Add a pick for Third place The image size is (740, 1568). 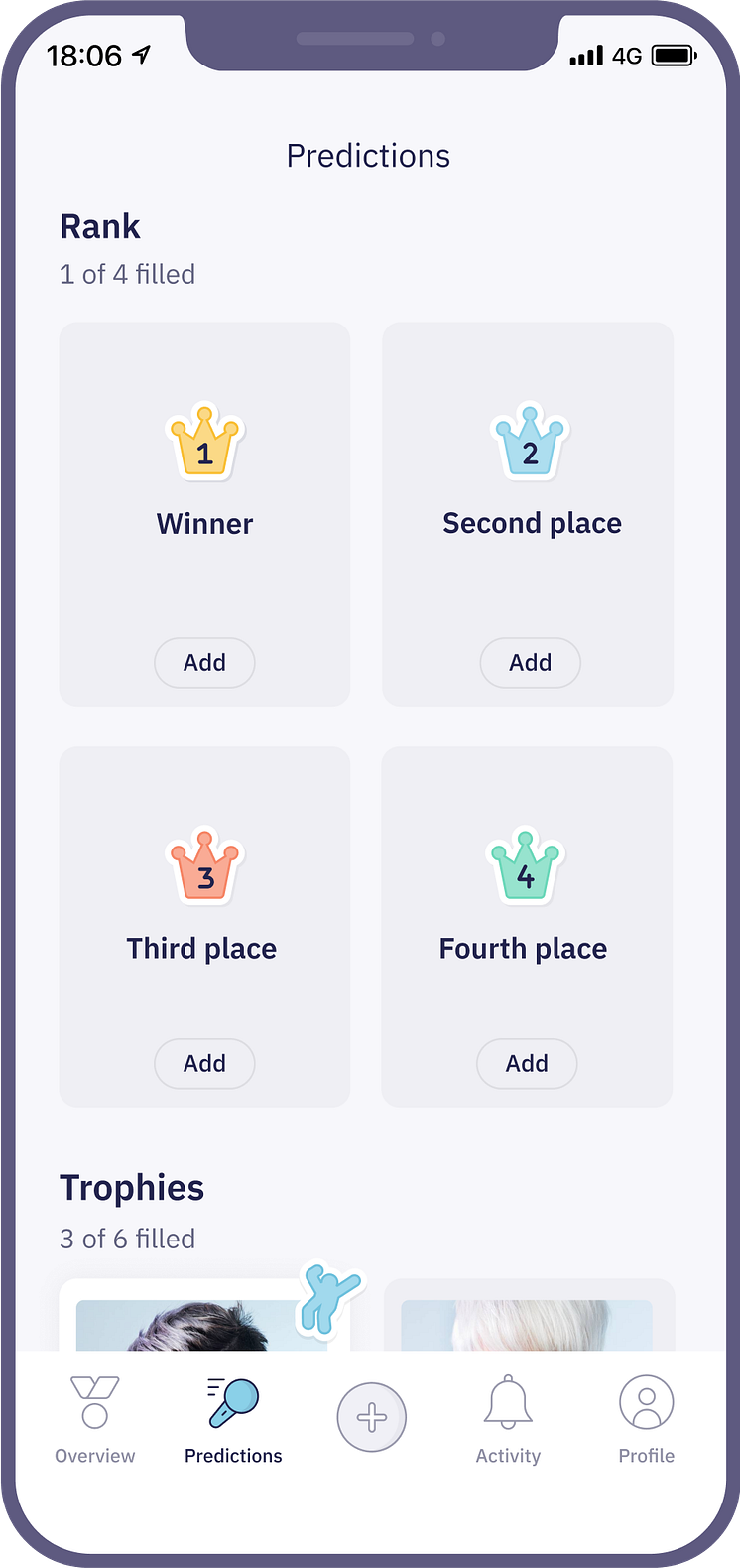(204, 1063)
